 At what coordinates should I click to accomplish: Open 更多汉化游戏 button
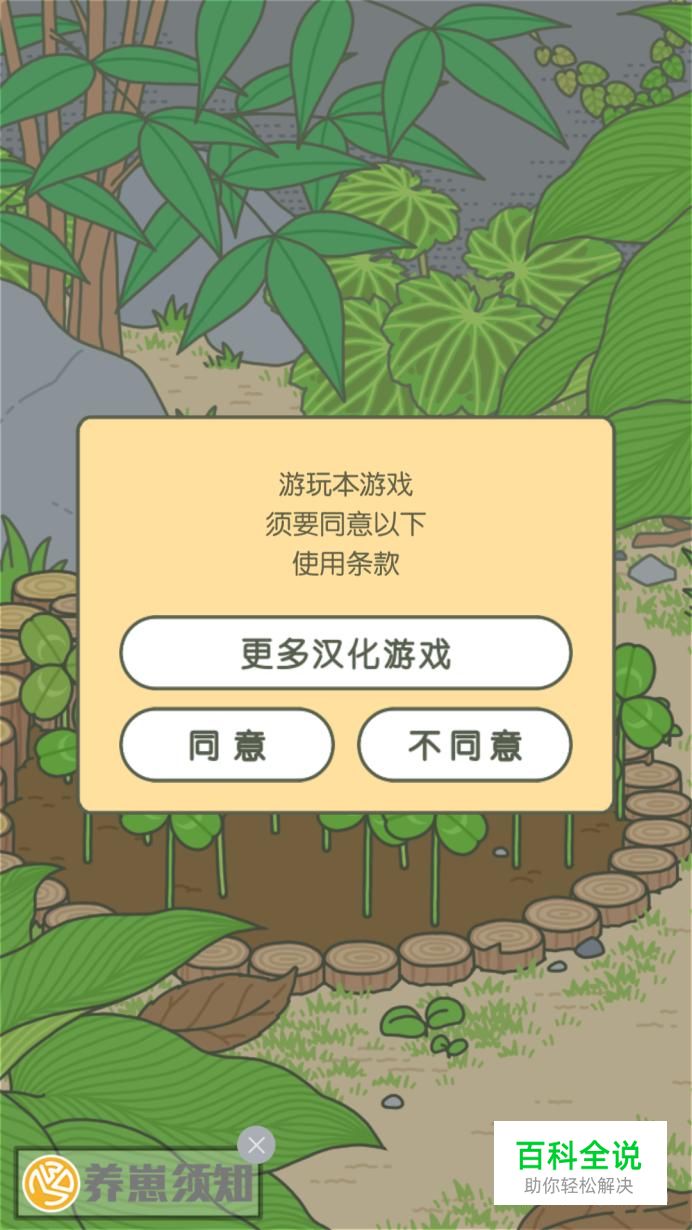pos(345,653)
